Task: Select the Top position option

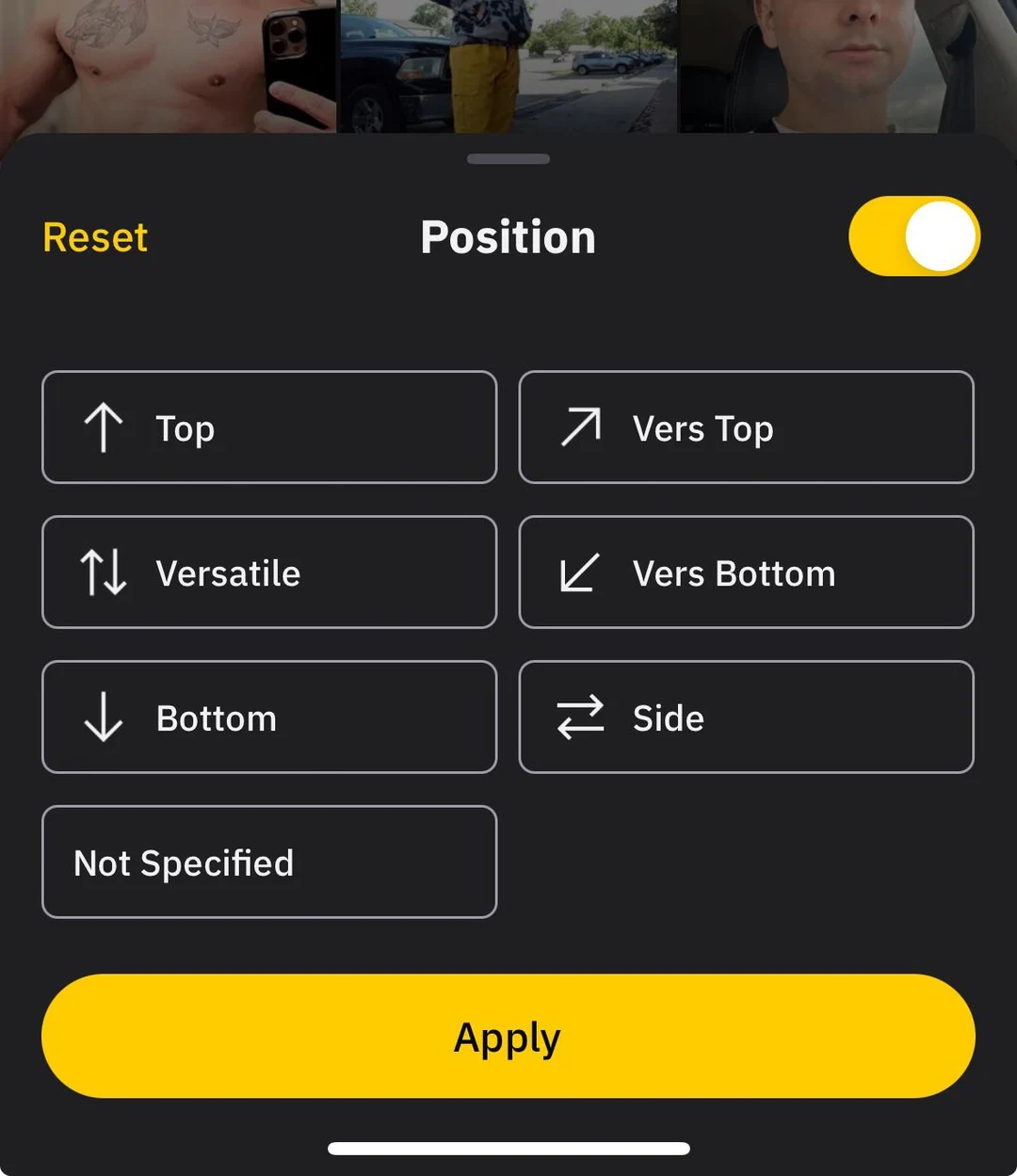Action: [x=268, y=427]
